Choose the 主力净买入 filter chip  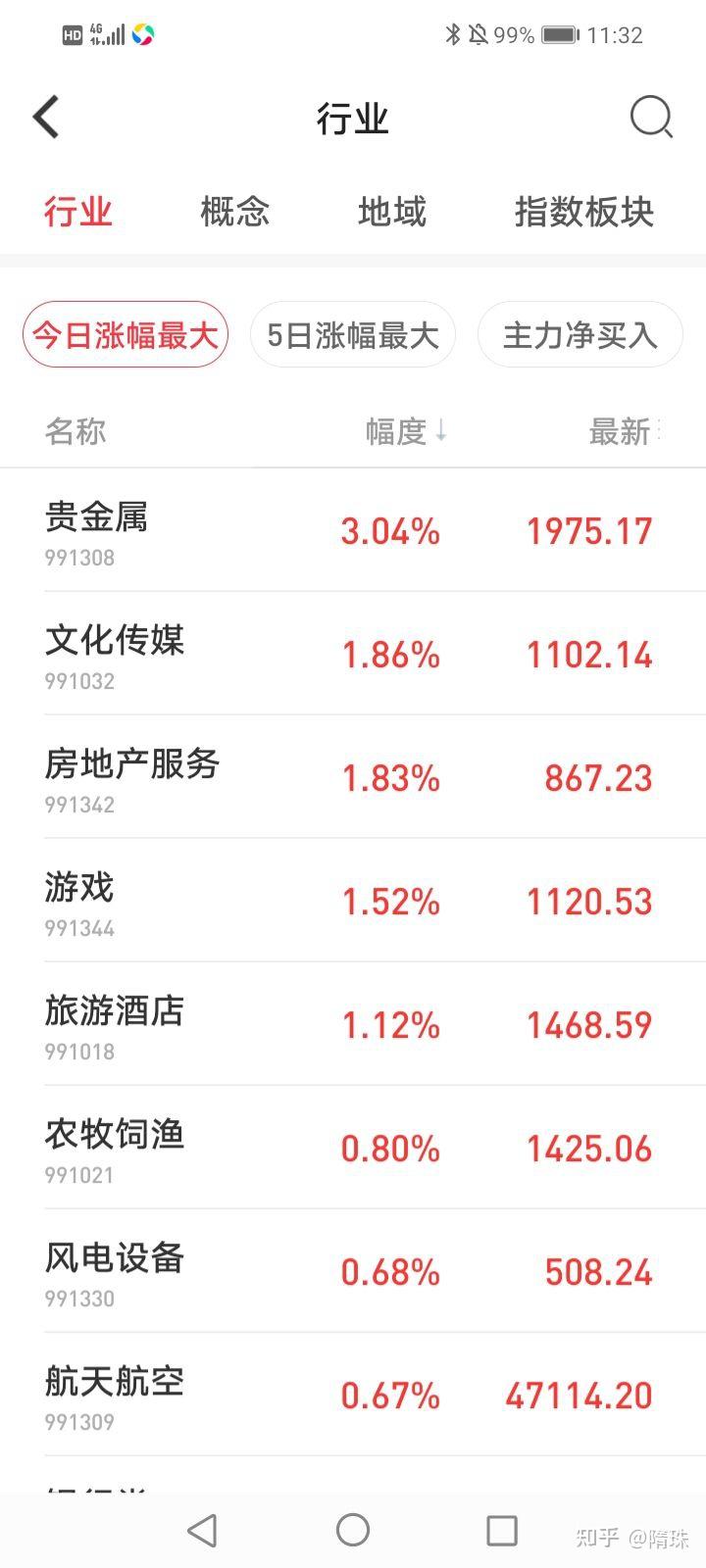[x=580, y=335]
